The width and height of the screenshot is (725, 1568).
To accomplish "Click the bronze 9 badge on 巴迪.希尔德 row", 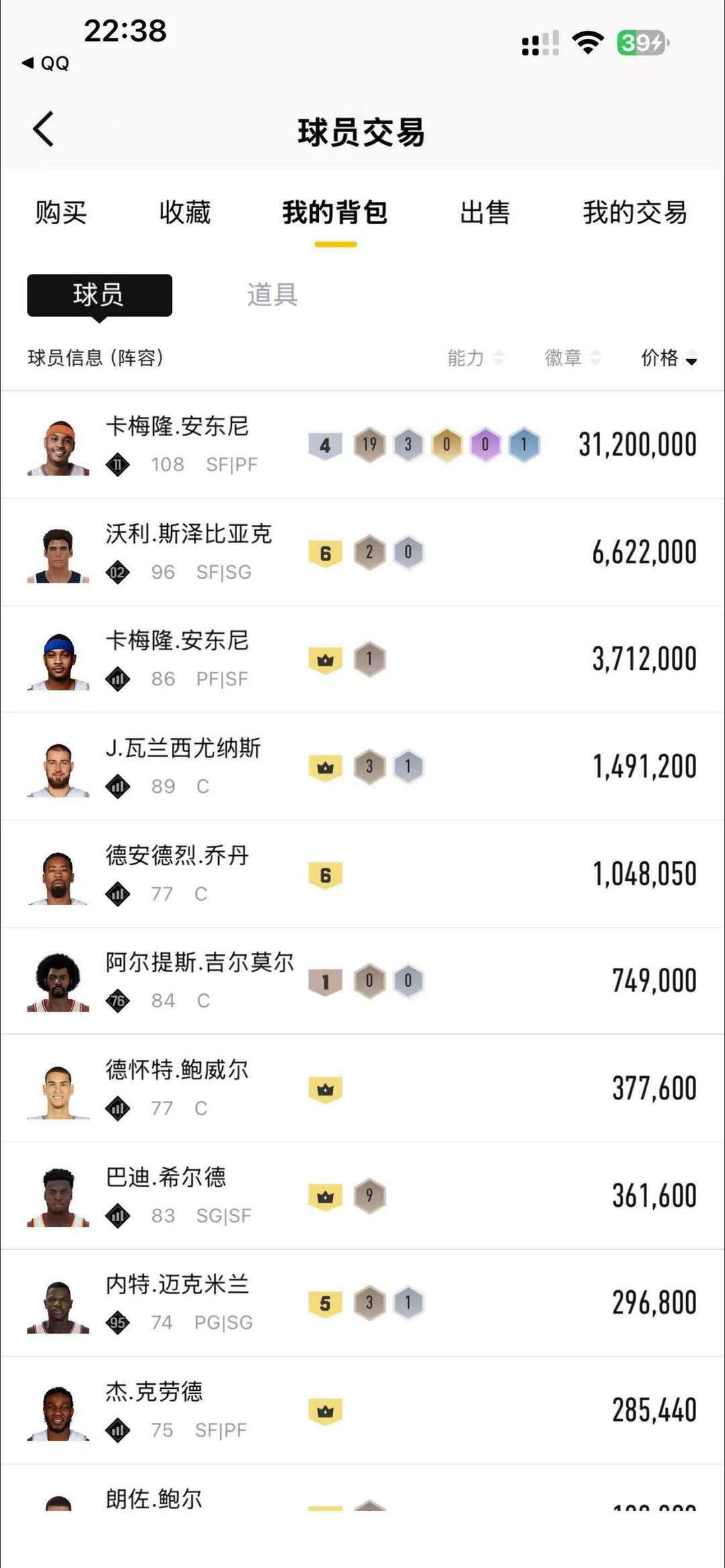I will coord(369,1194).
